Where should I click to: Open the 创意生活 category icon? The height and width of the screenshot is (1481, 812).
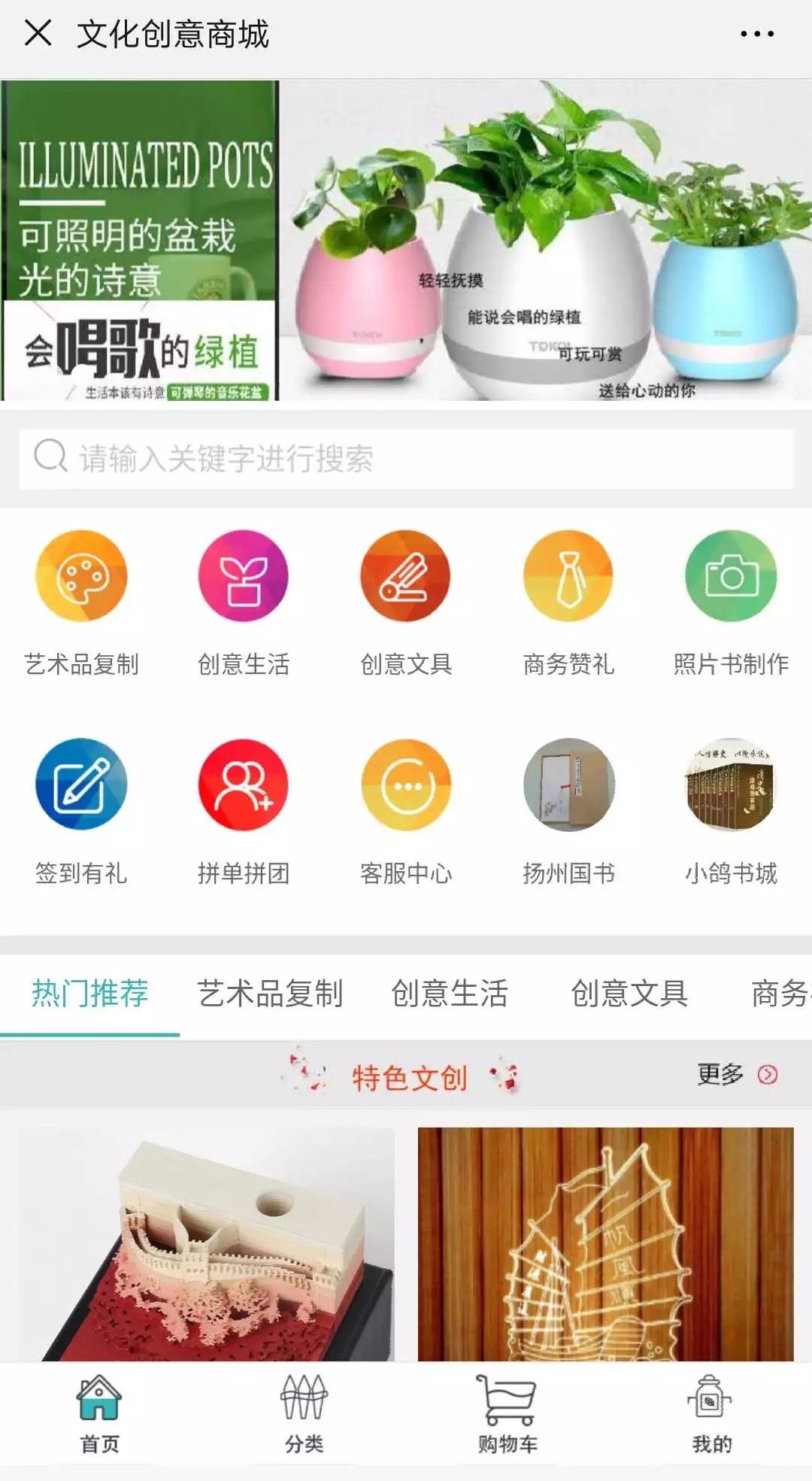click(x=243, y=577)
